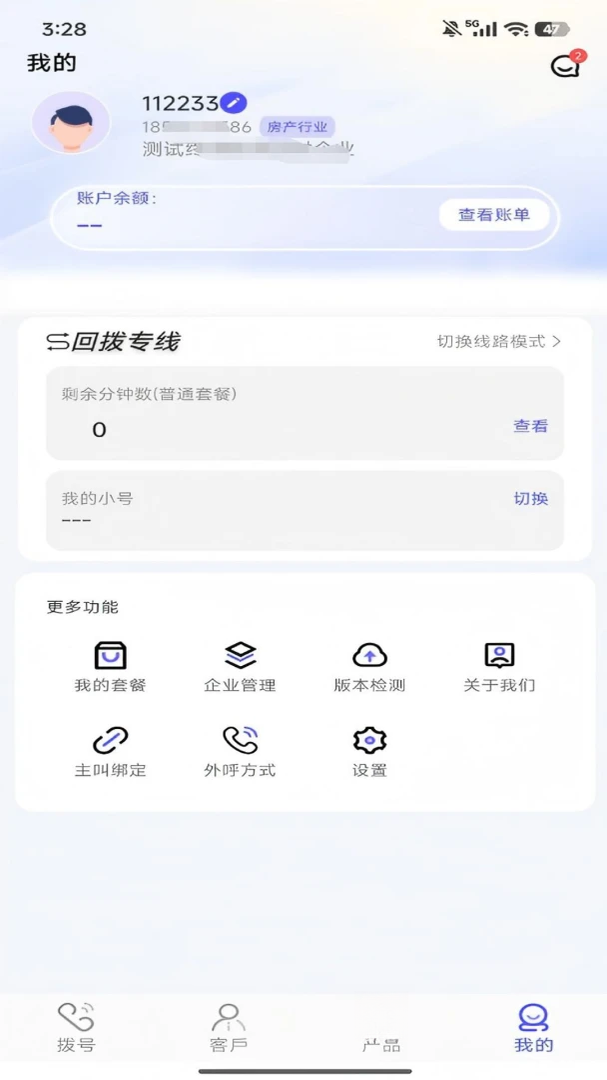The width and height of the screenshot is (607, 1080).
Task: Open 外呼方式 settings
Action: [240, 751]
